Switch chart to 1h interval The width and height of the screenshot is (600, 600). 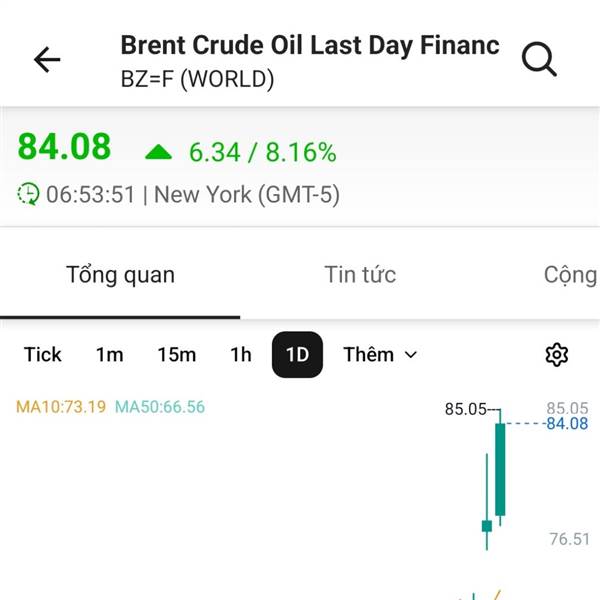[240, 355]
